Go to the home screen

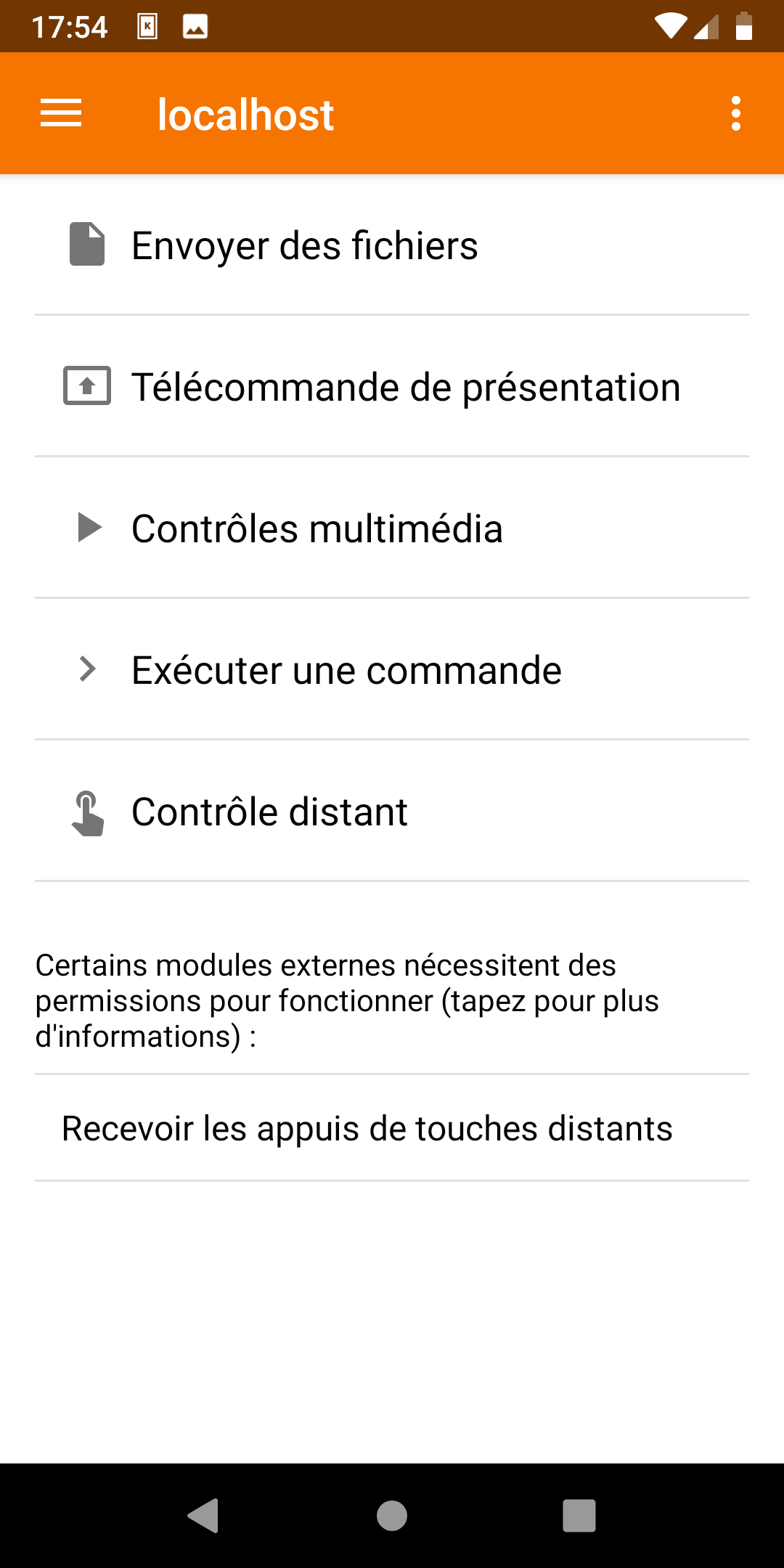click(x=392, y=1516)
